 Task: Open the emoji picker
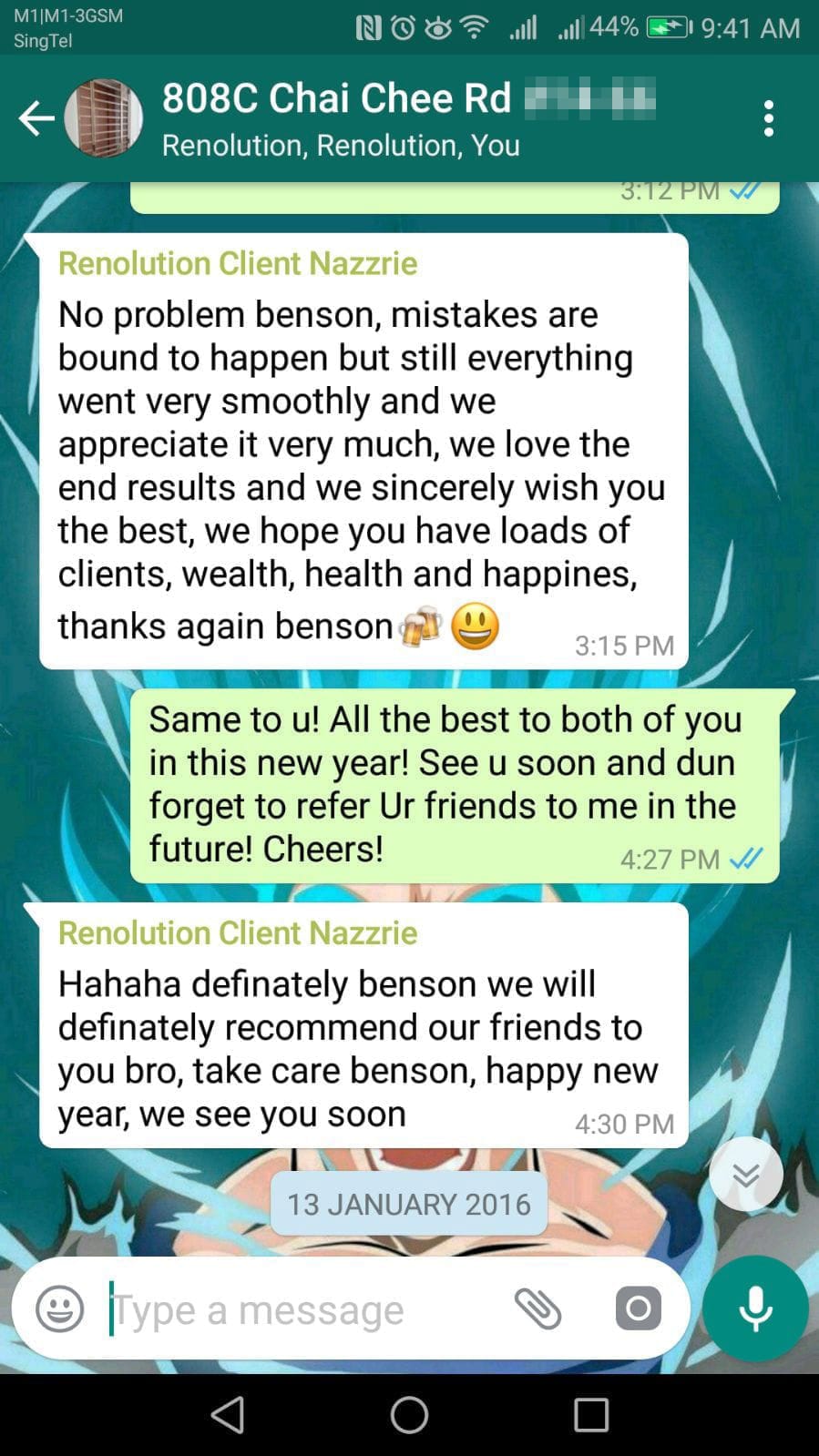[59, 1308]
